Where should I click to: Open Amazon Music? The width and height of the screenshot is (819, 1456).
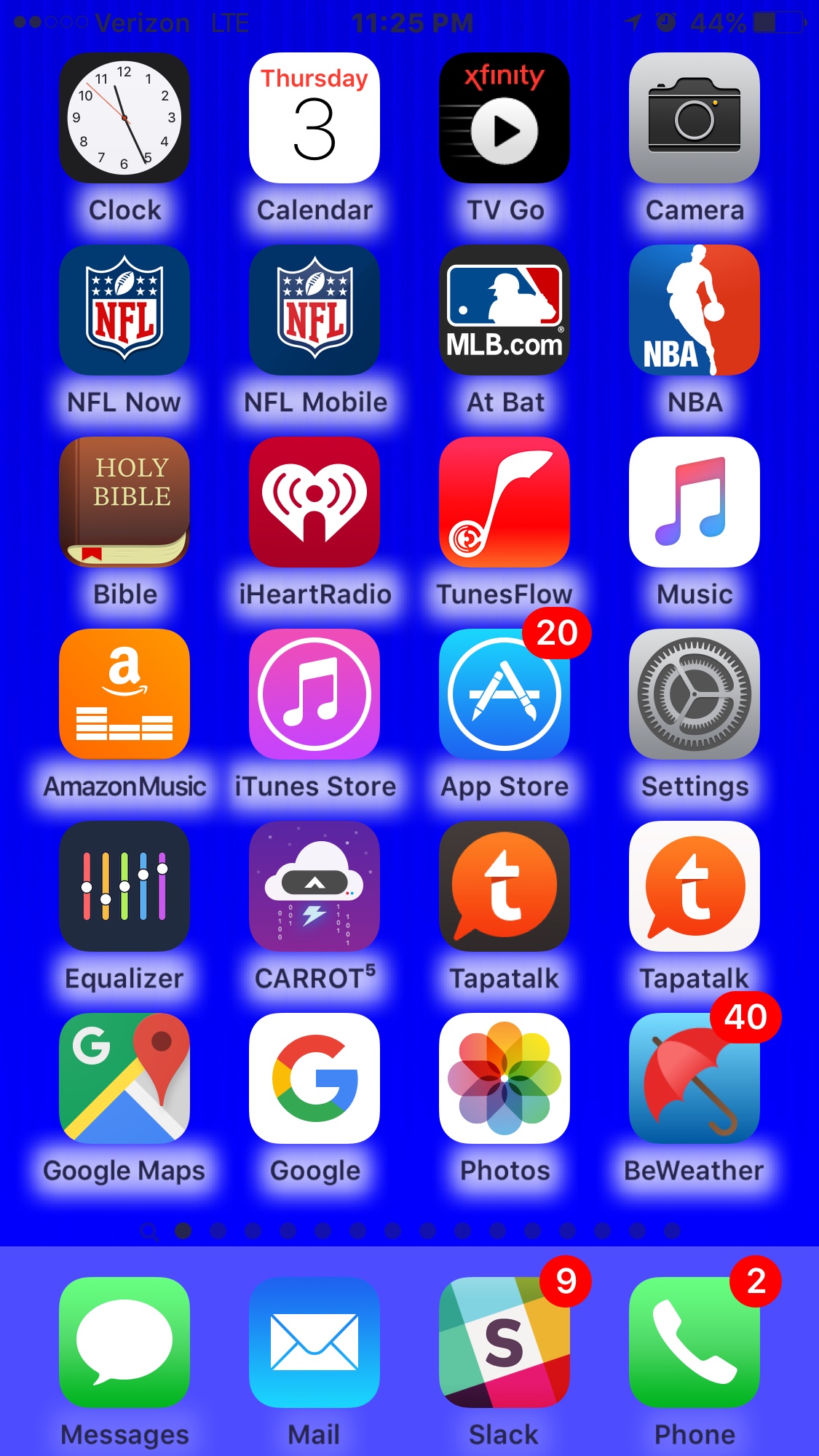124,694
